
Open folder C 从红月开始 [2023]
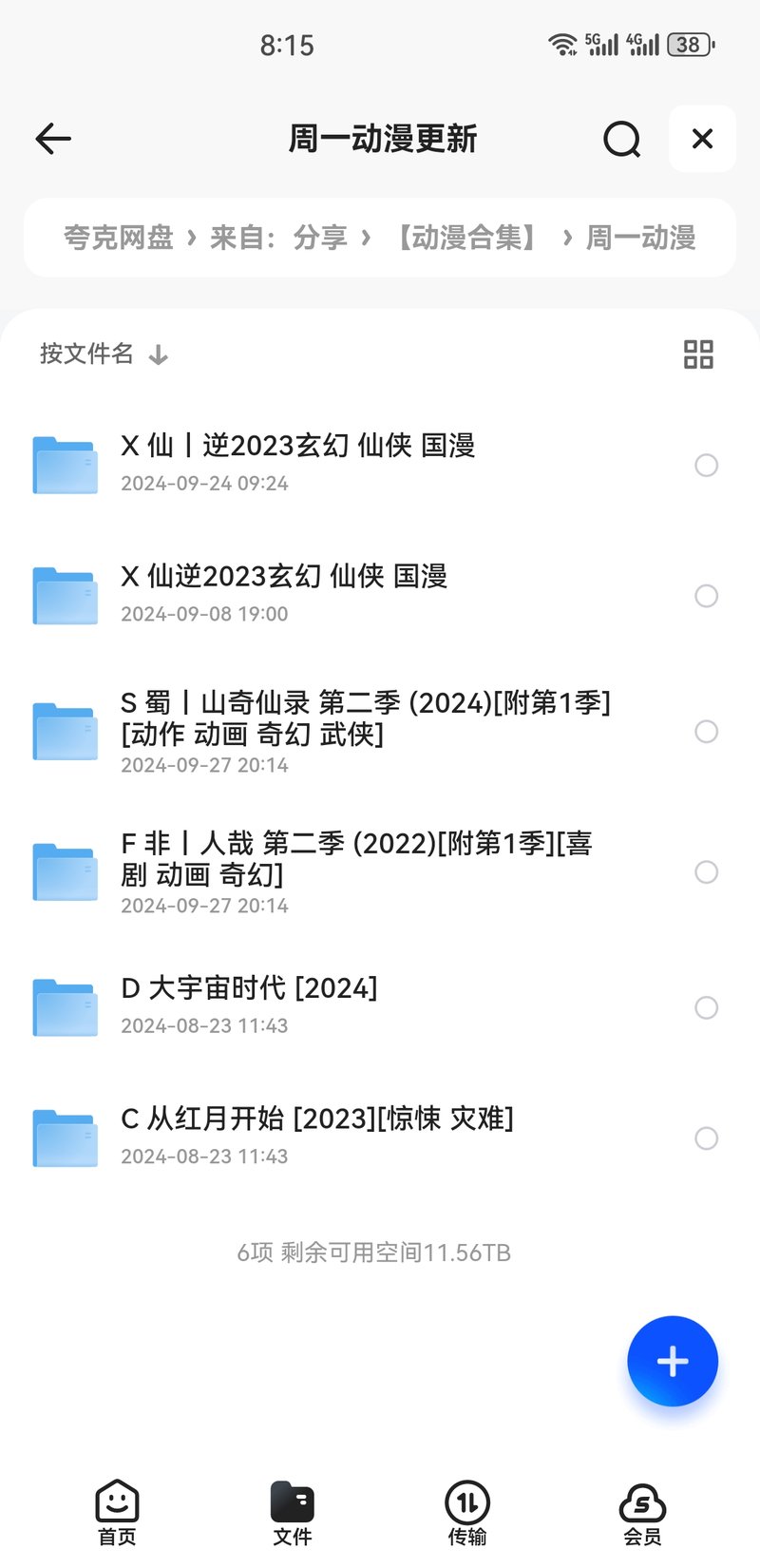375,1138
